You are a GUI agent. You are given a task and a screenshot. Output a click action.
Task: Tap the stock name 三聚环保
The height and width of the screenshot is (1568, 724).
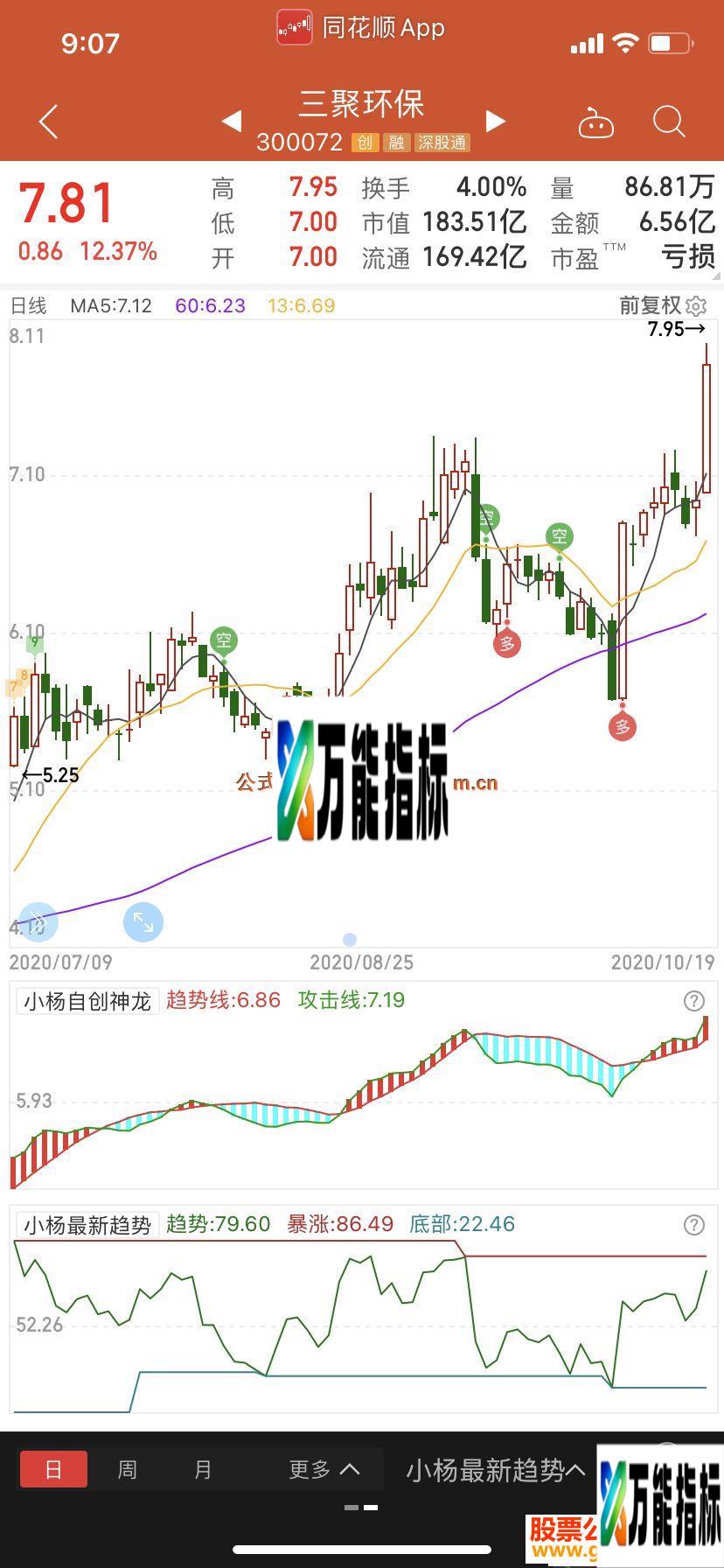pos(362,104)
